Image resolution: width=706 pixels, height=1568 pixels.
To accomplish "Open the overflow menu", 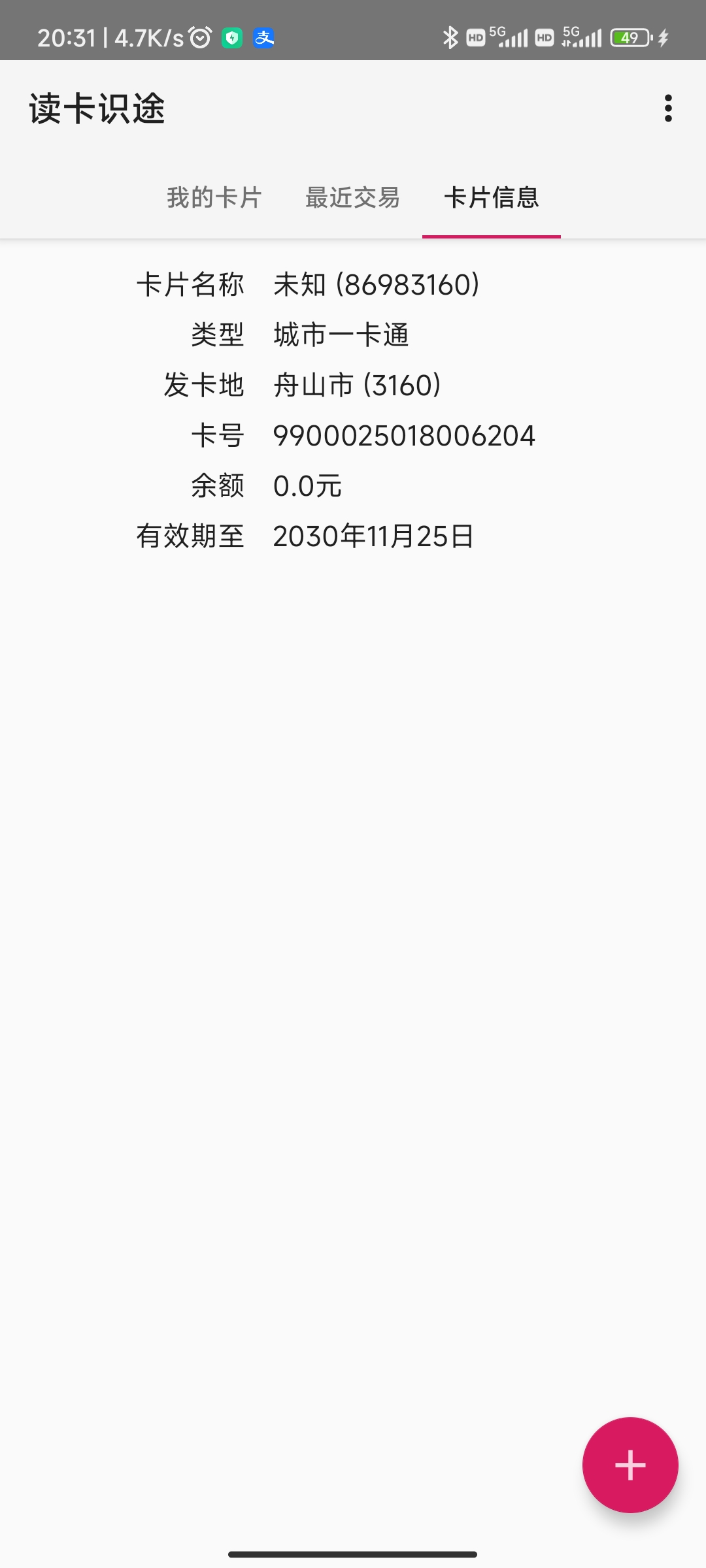I will pos(667,108).
